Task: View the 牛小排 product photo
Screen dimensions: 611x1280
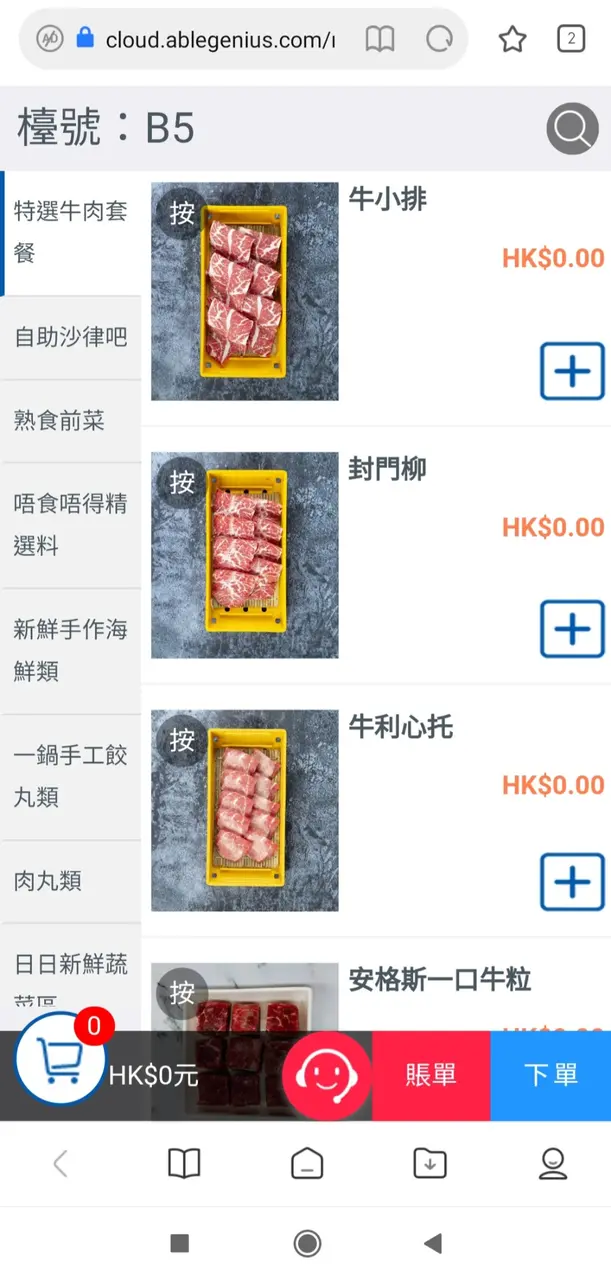Action: point(245,291)
